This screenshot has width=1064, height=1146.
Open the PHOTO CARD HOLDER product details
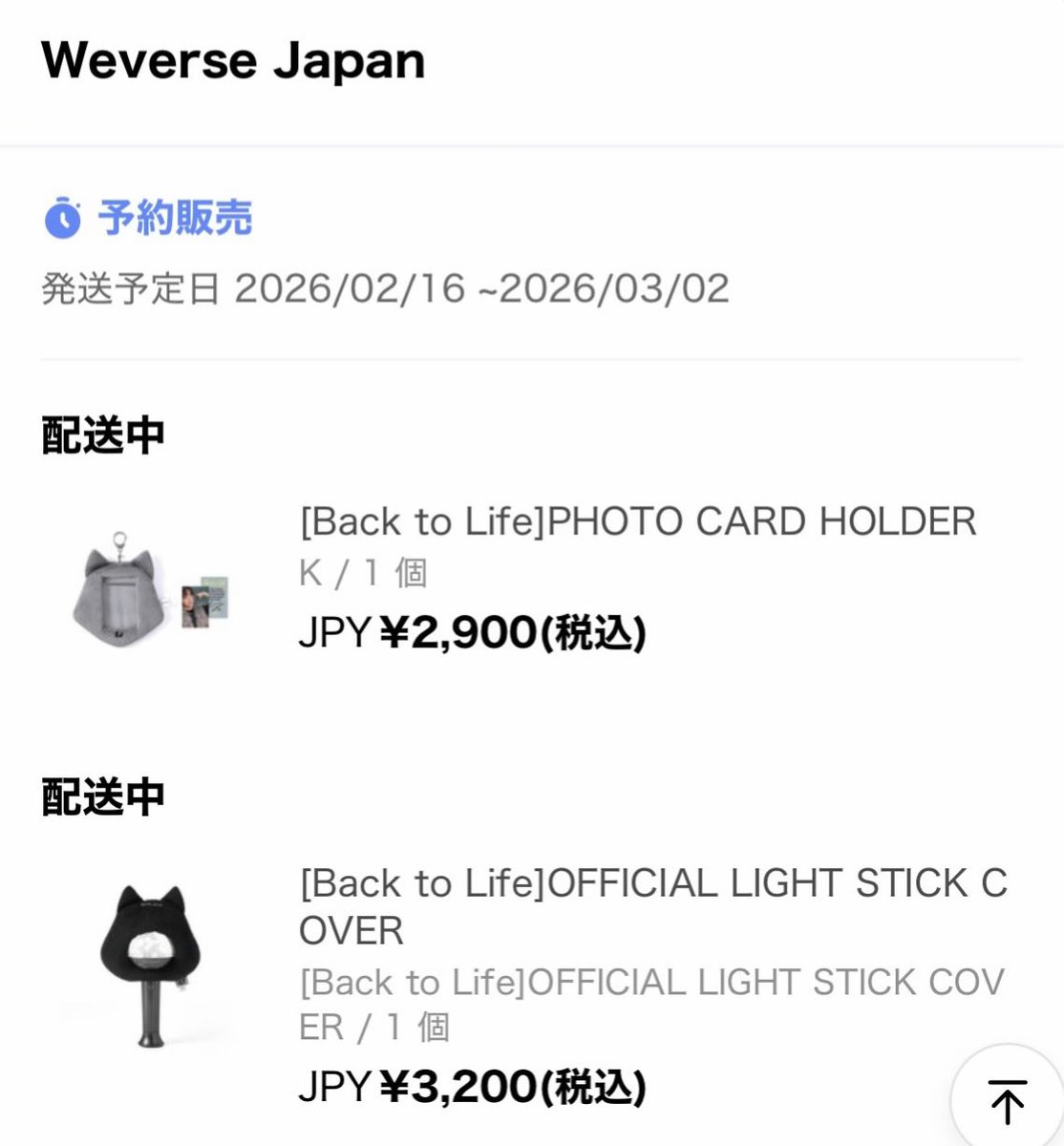[x=635, y=521]
